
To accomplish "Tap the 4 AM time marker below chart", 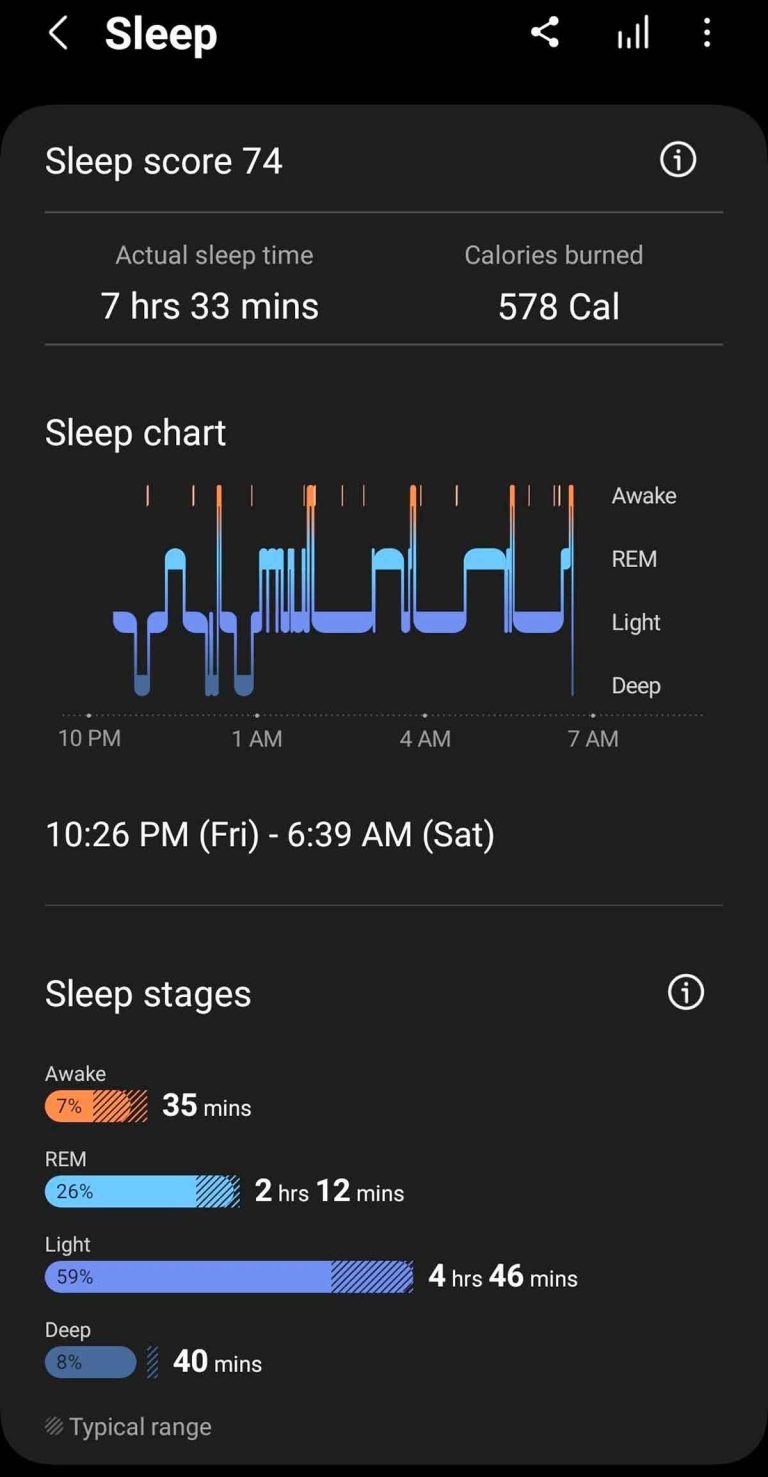I will pos(424,738).
